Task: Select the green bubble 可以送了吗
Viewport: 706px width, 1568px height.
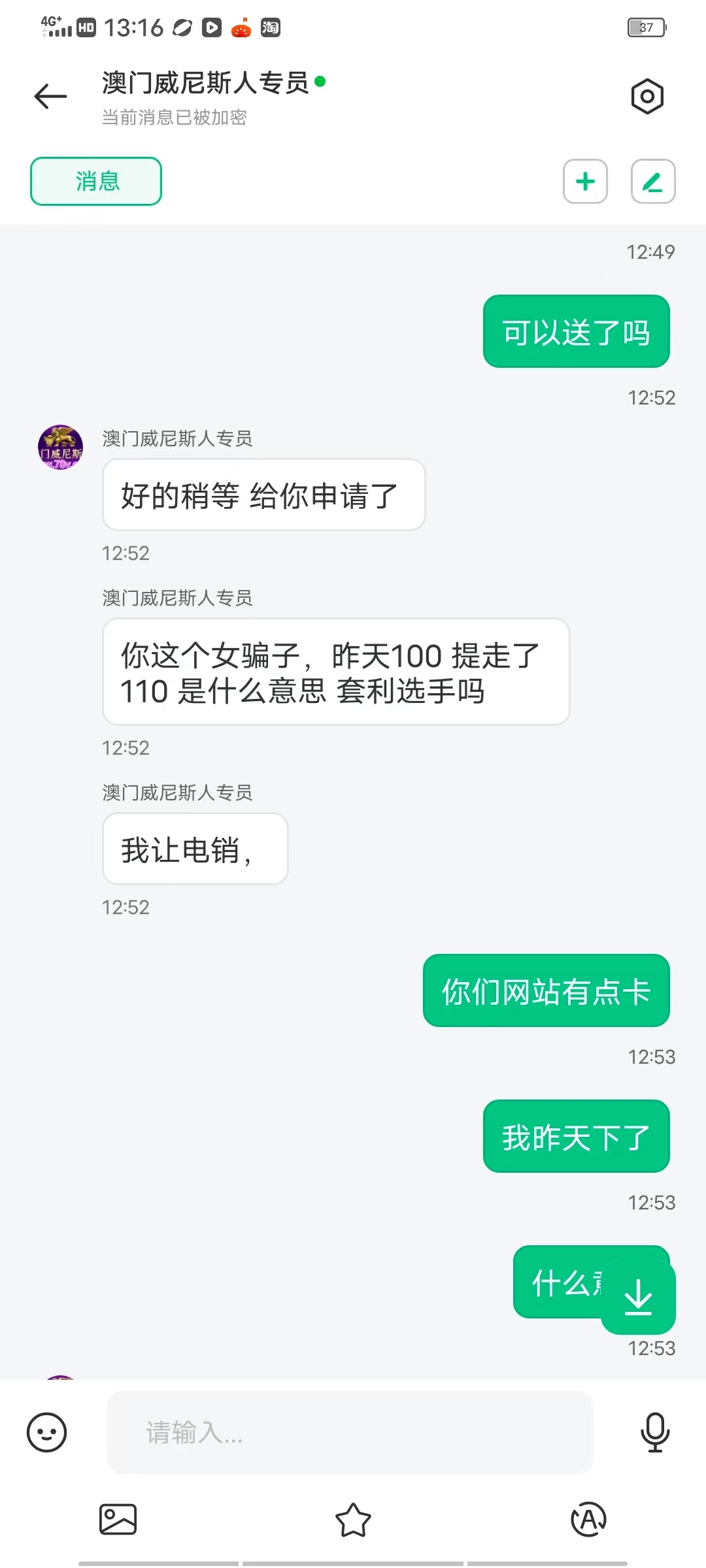Action: 576,331
